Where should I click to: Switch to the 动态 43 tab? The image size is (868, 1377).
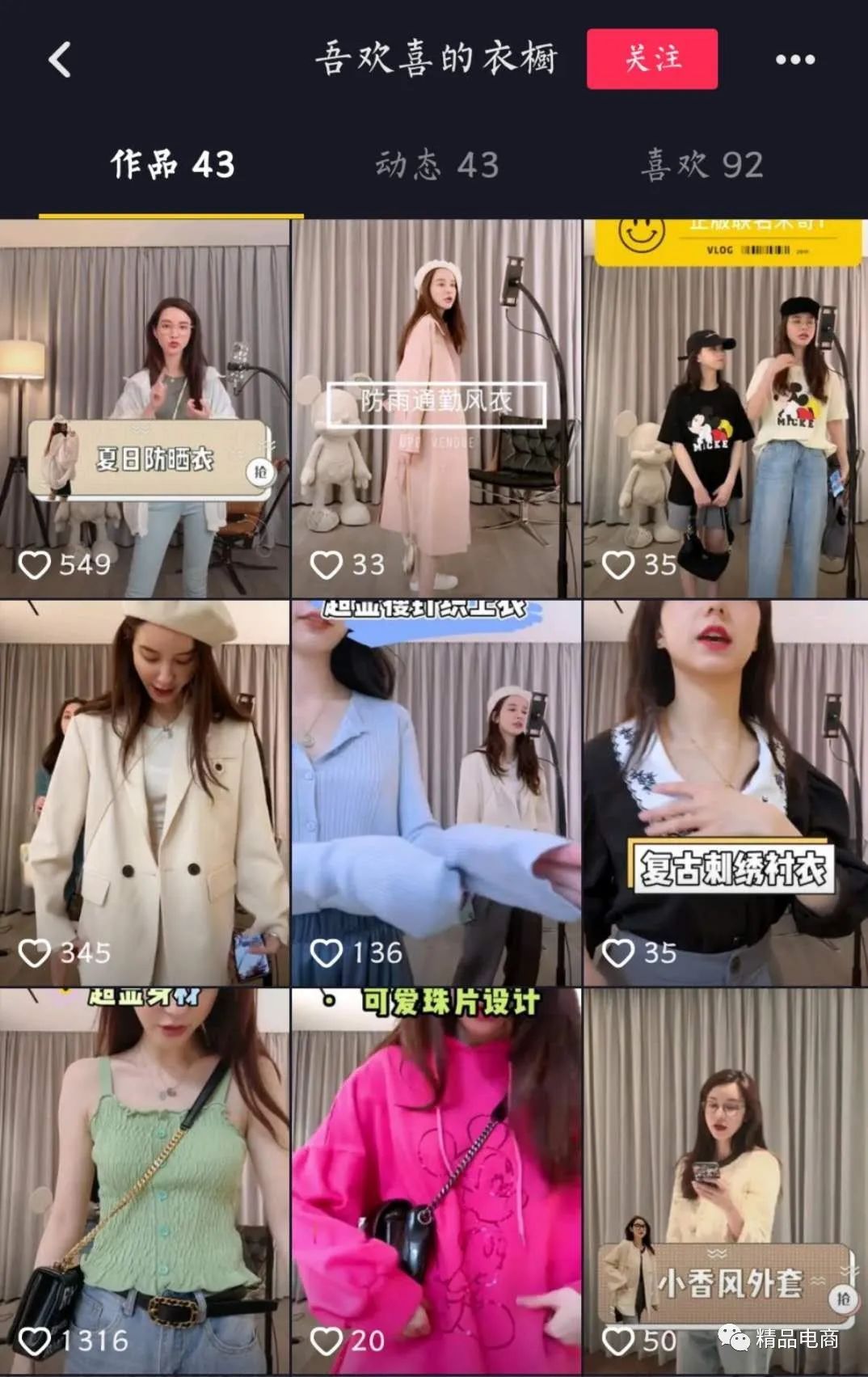tap(436, 165)
